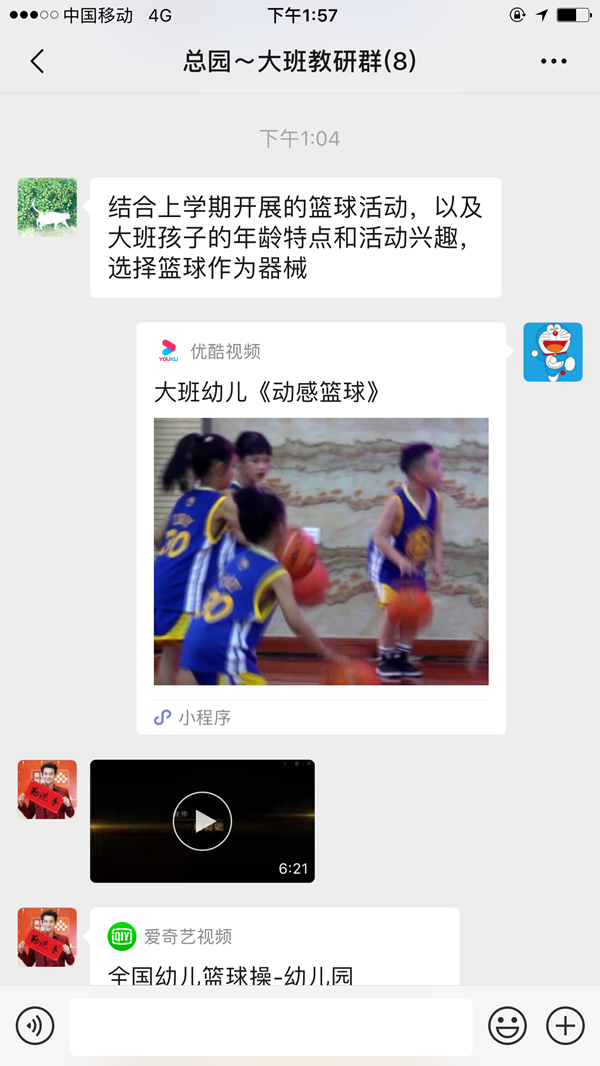View the Doraemon avatar's profile
The width and height of the screenshot is (600, 1066).
click(x=553, y=352)
